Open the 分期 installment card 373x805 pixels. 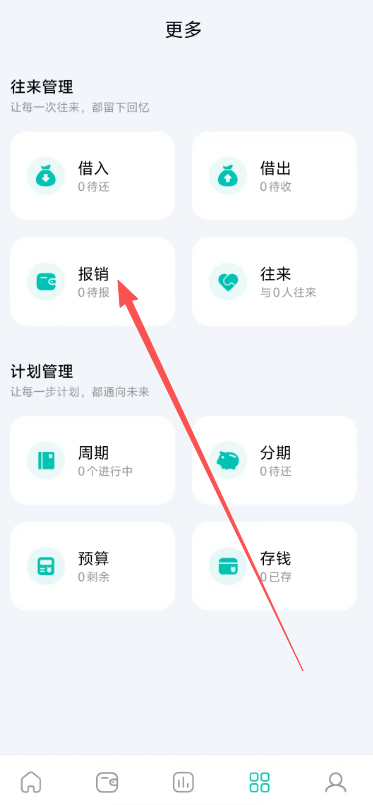click(x=274, y=460)
